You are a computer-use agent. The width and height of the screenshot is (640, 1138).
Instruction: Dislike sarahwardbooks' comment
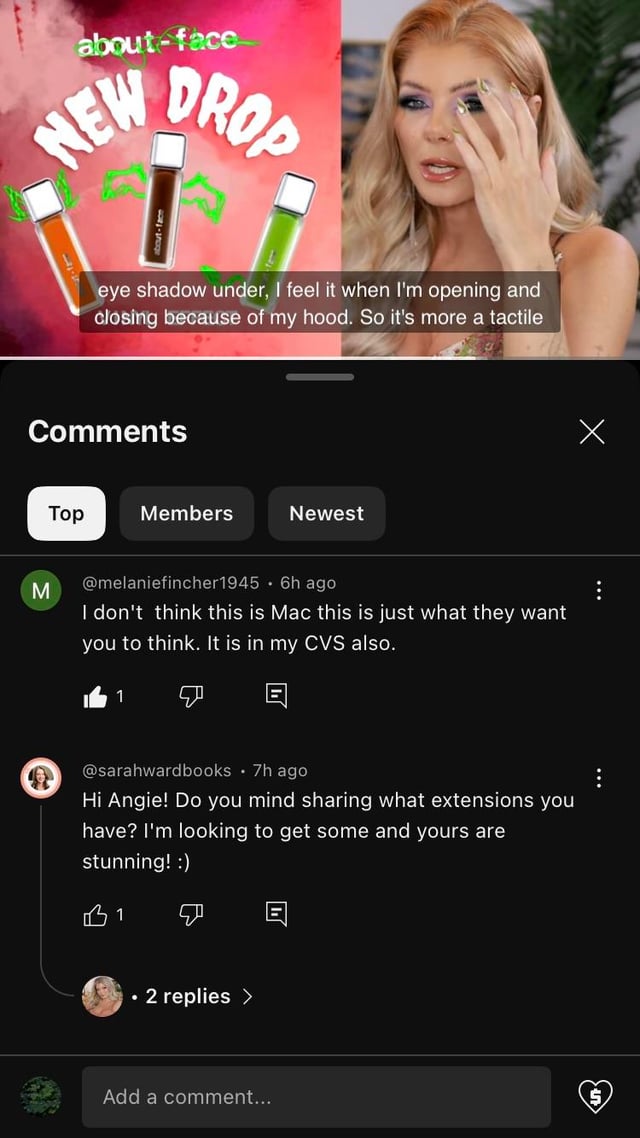tap(190, 913)
